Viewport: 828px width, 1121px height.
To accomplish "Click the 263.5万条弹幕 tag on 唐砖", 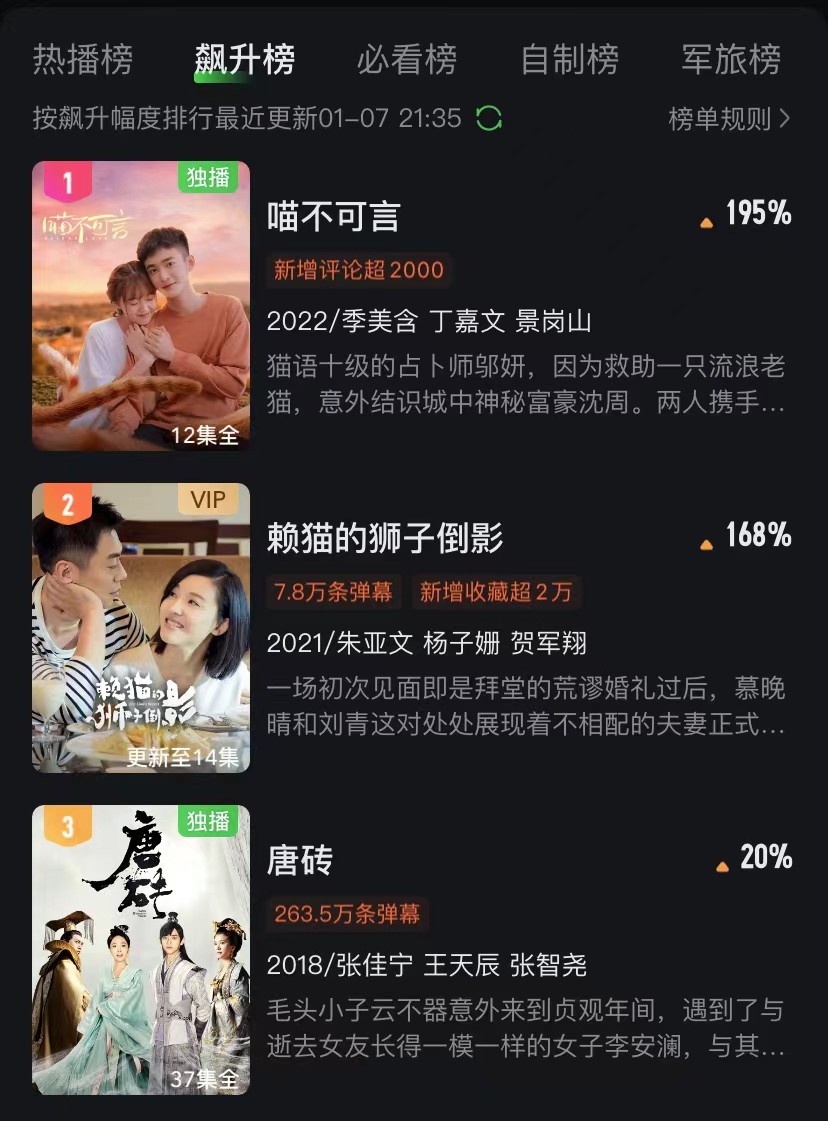I will click(349, 913).
